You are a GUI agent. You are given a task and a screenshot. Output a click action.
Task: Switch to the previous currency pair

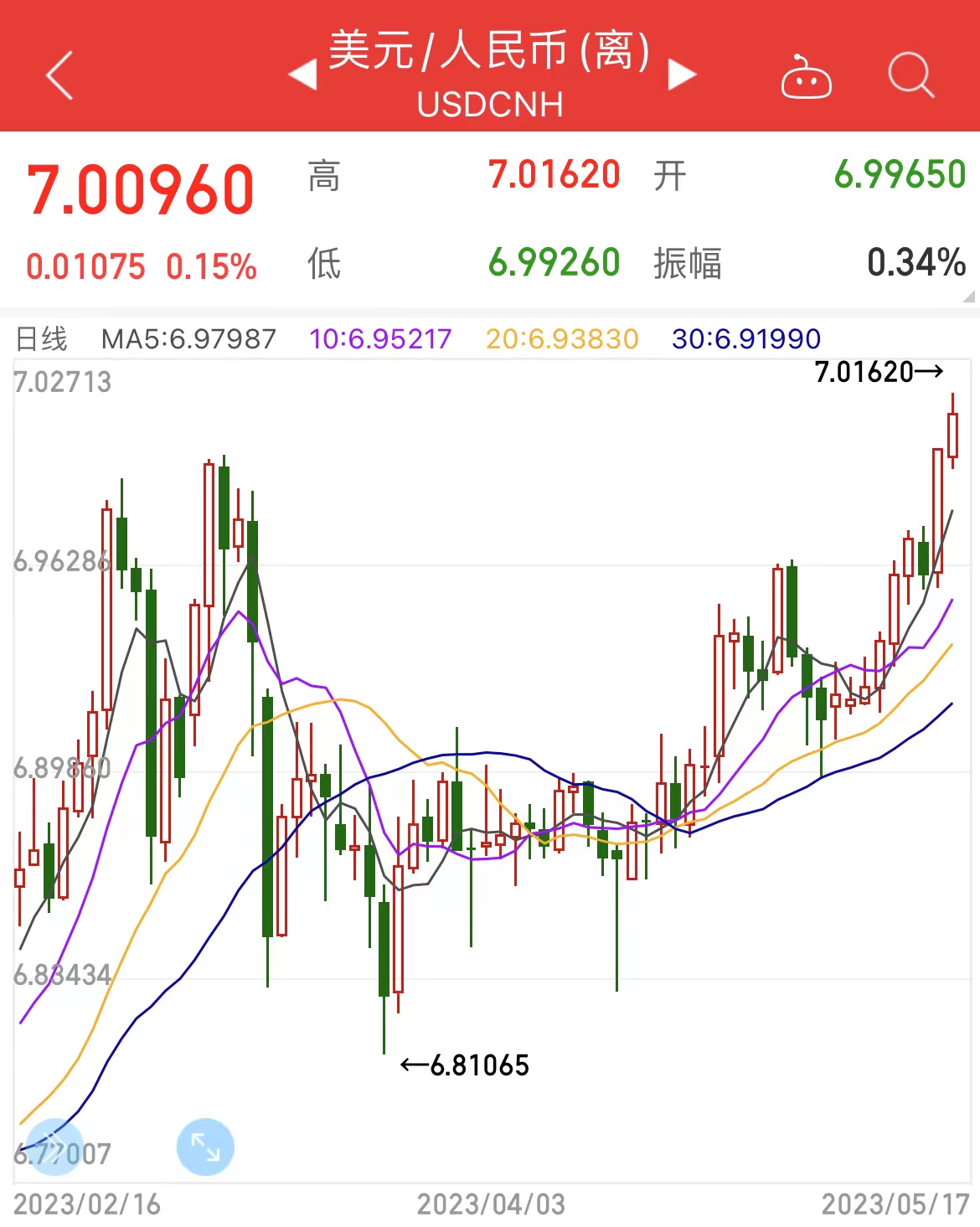coord(302,75)
